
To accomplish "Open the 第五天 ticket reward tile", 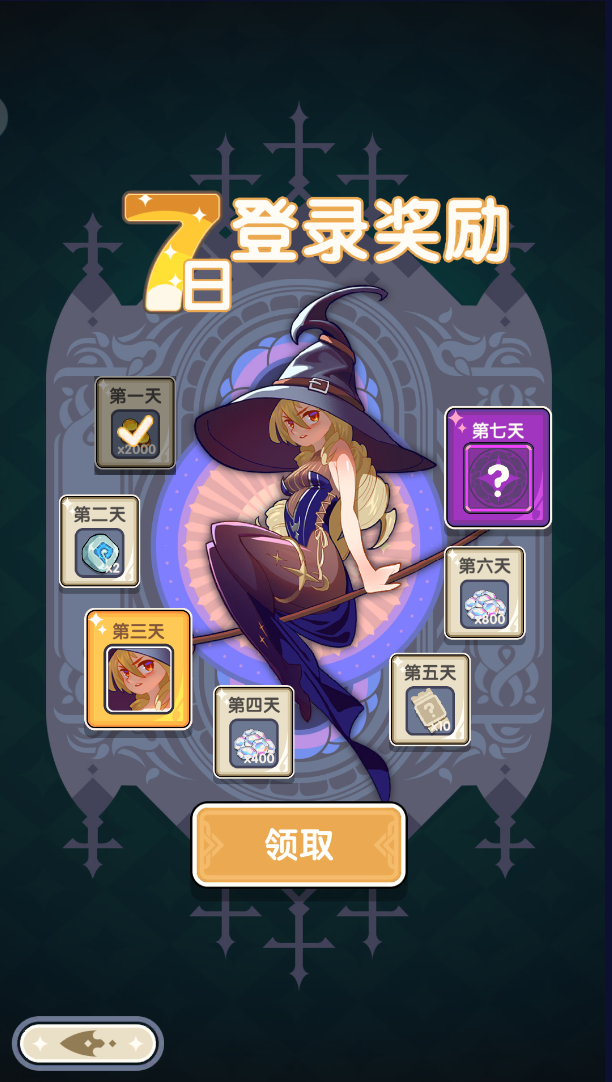I will point(430,700).
